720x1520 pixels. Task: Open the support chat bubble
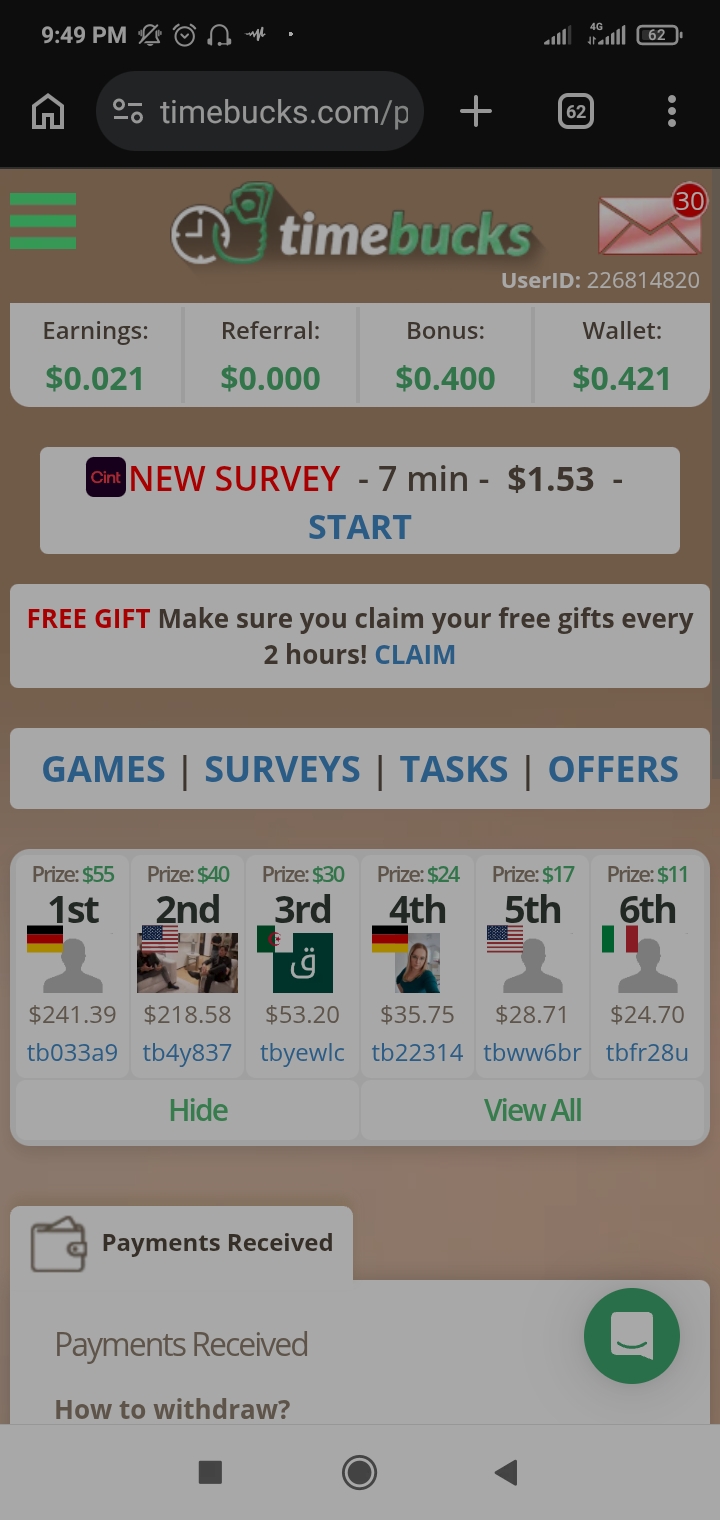(x=632, y=1336)
